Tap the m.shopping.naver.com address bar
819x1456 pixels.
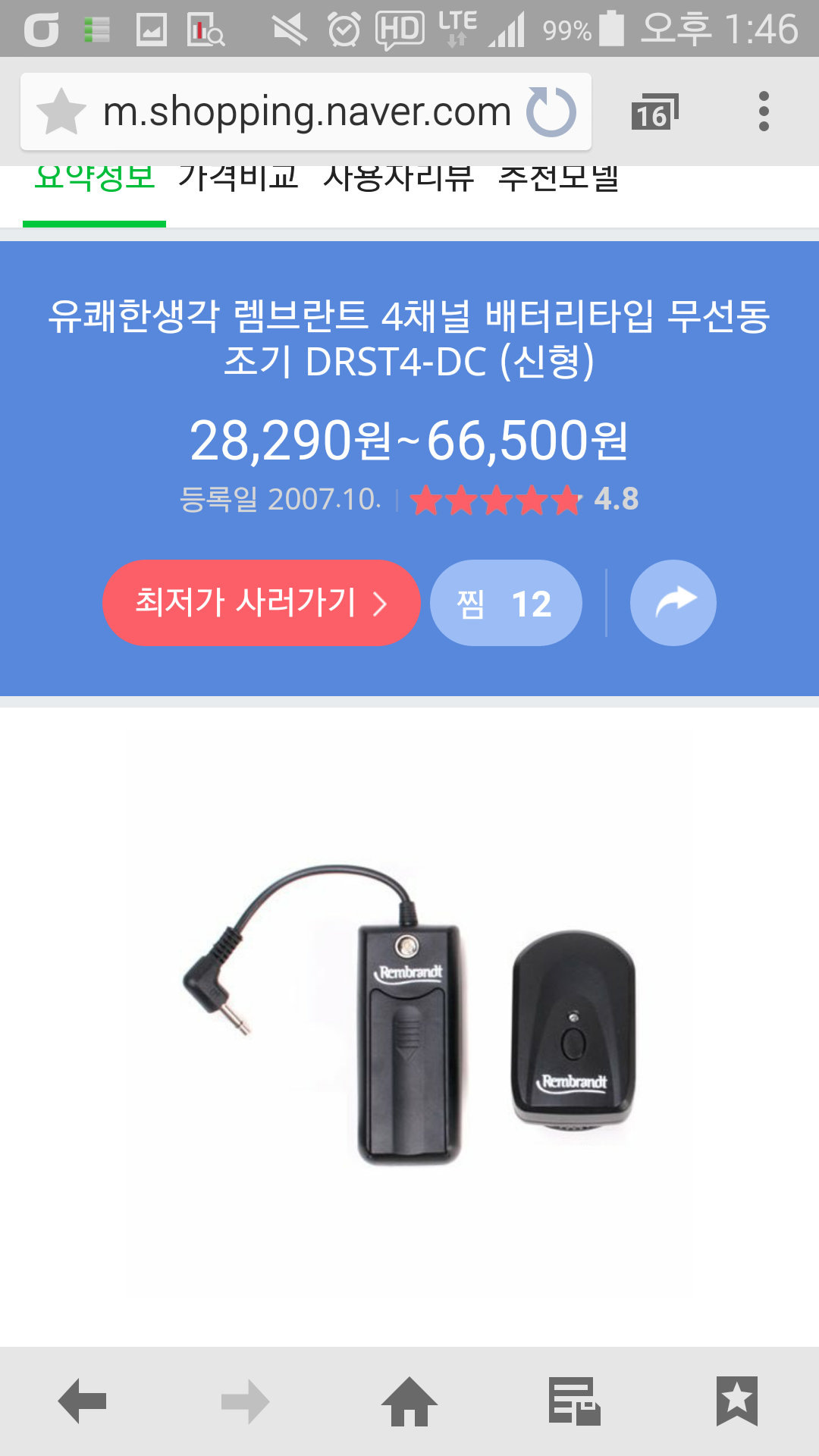[x=306, y=112]
